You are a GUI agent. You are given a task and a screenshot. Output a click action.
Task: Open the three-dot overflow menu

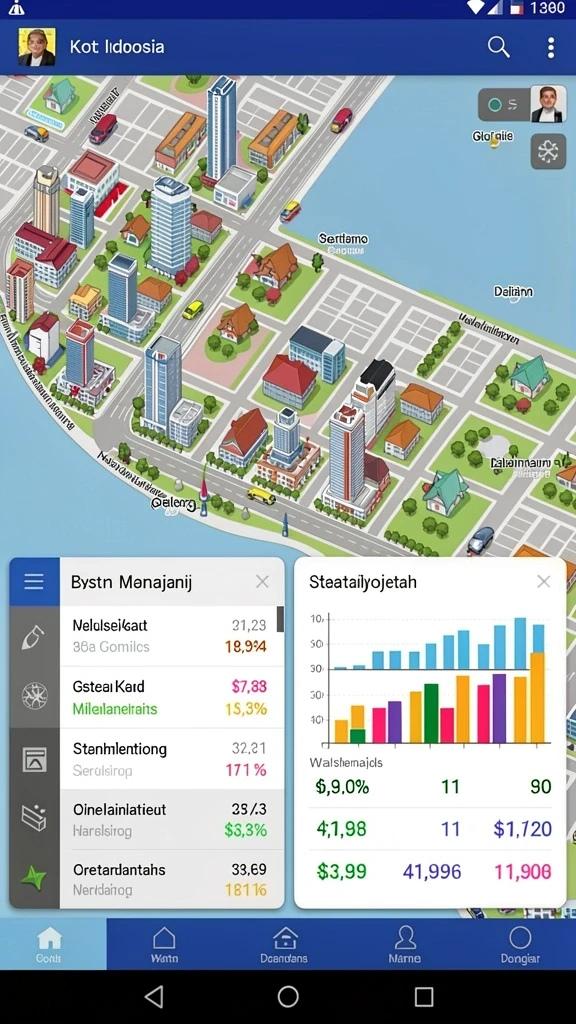(551, 47)
